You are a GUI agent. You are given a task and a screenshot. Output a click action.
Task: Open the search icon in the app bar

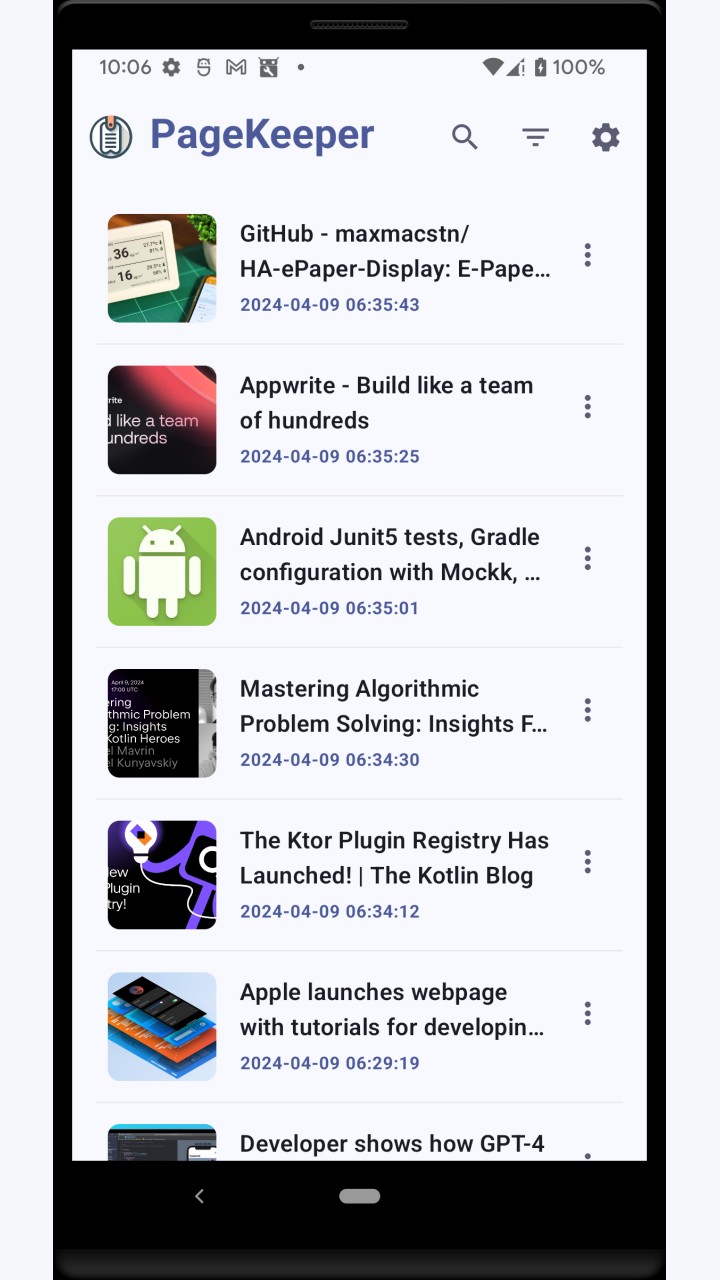pos(465,137)
